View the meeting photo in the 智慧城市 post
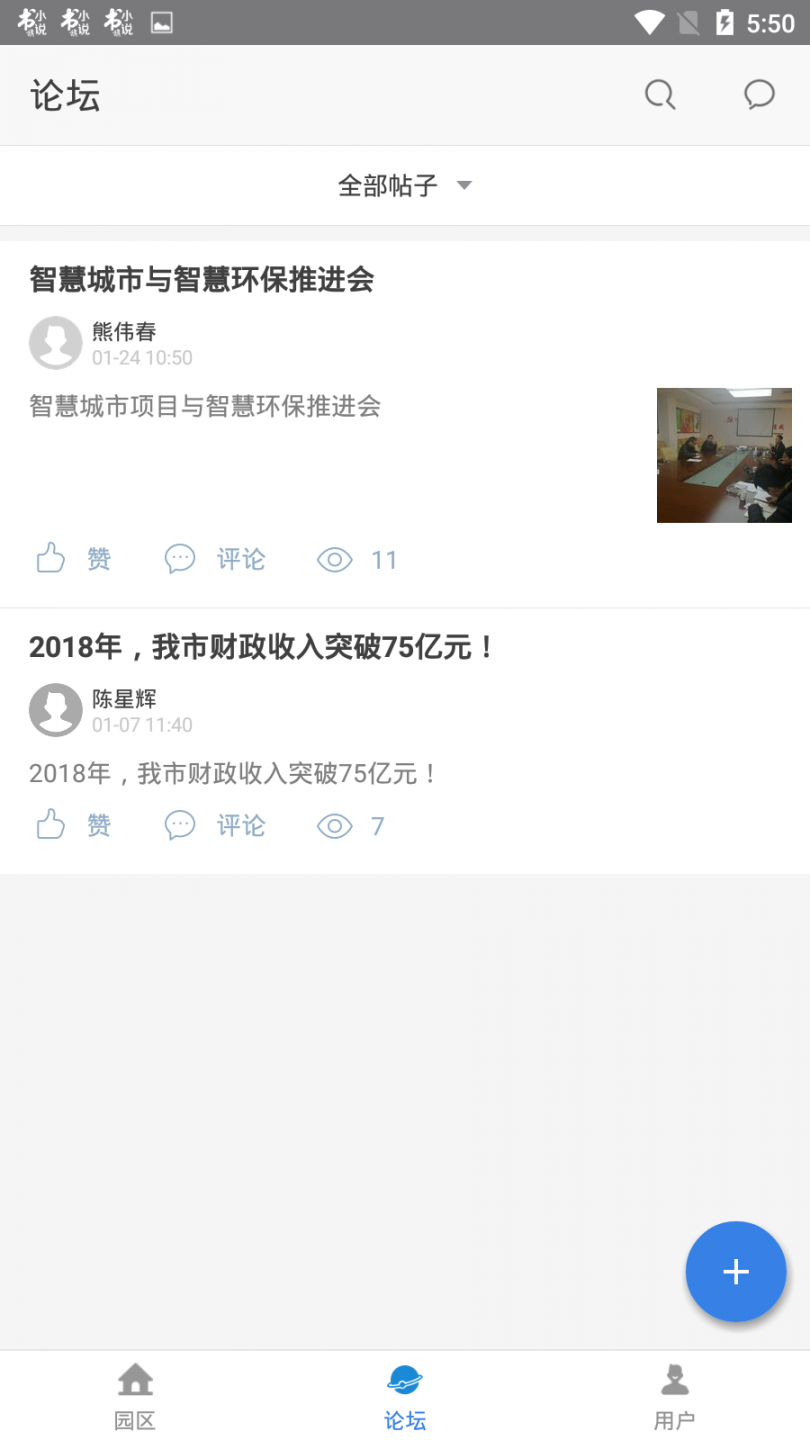 [724, 455]
